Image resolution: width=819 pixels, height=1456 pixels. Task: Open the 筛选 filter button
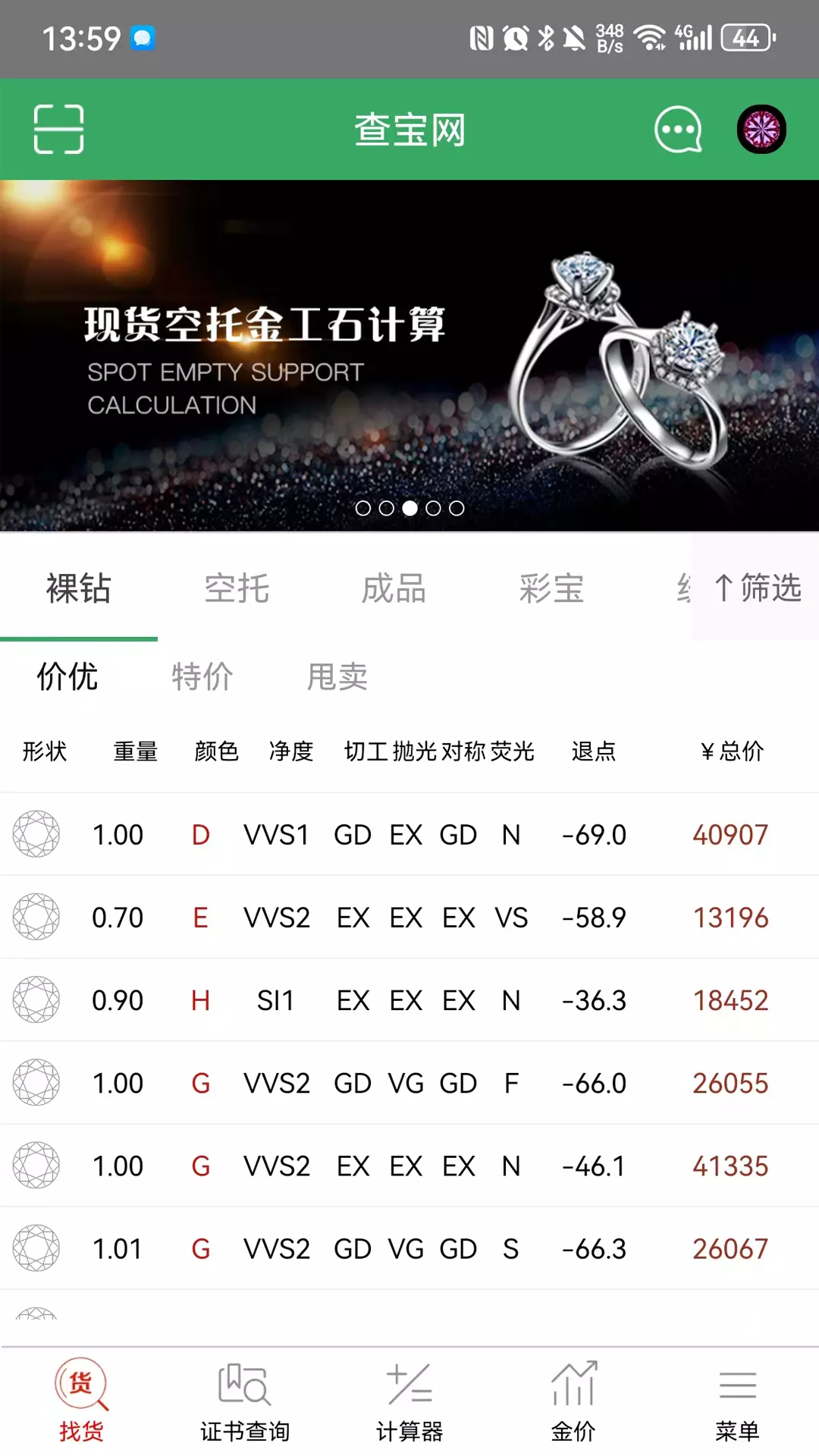point(757,588)
